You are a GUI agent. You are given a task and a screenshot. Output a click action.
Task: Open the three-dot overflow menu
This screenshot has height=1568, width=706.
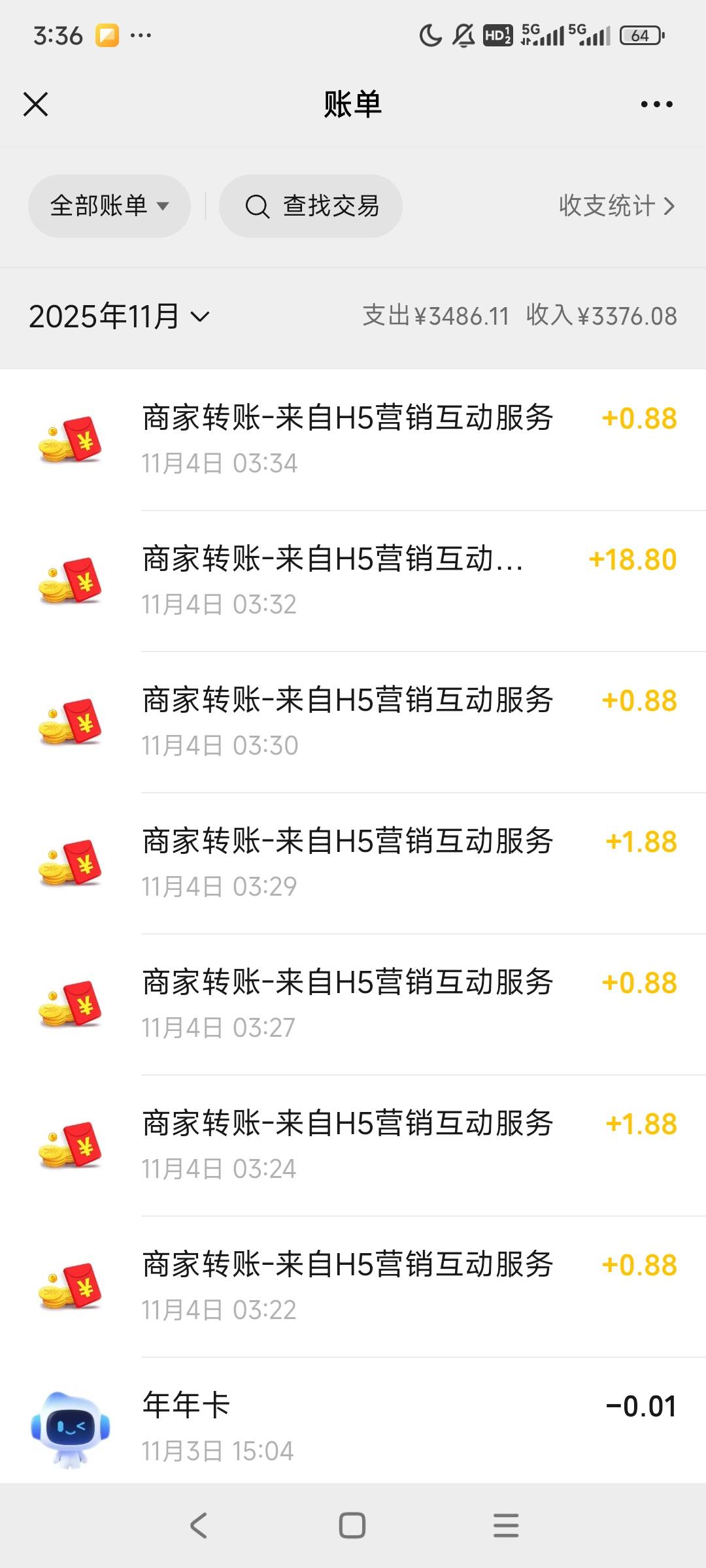(656, 105)
